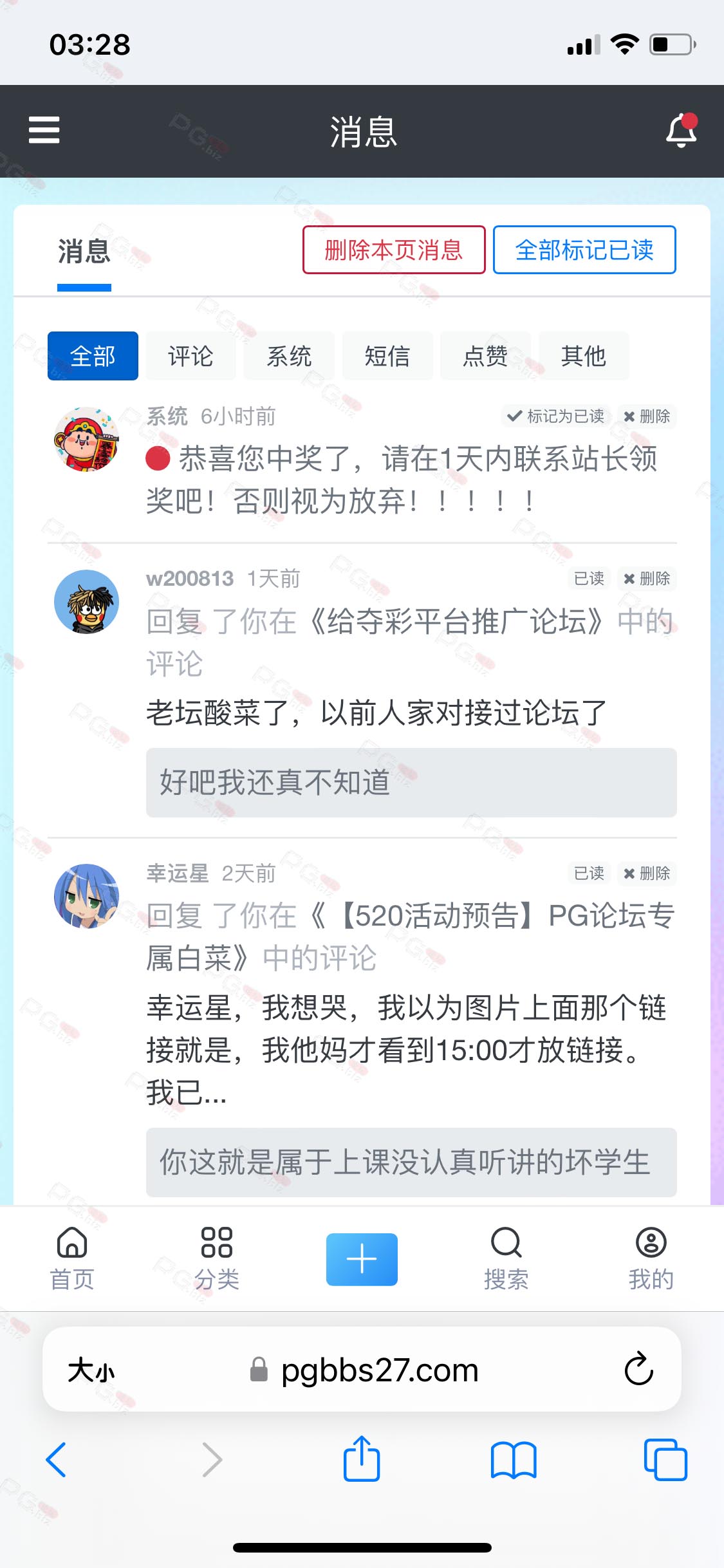Mark the 系统 prize message as read
This screenshot has width=724, height=1568.
pyautogui.click(x=556, y=416)
